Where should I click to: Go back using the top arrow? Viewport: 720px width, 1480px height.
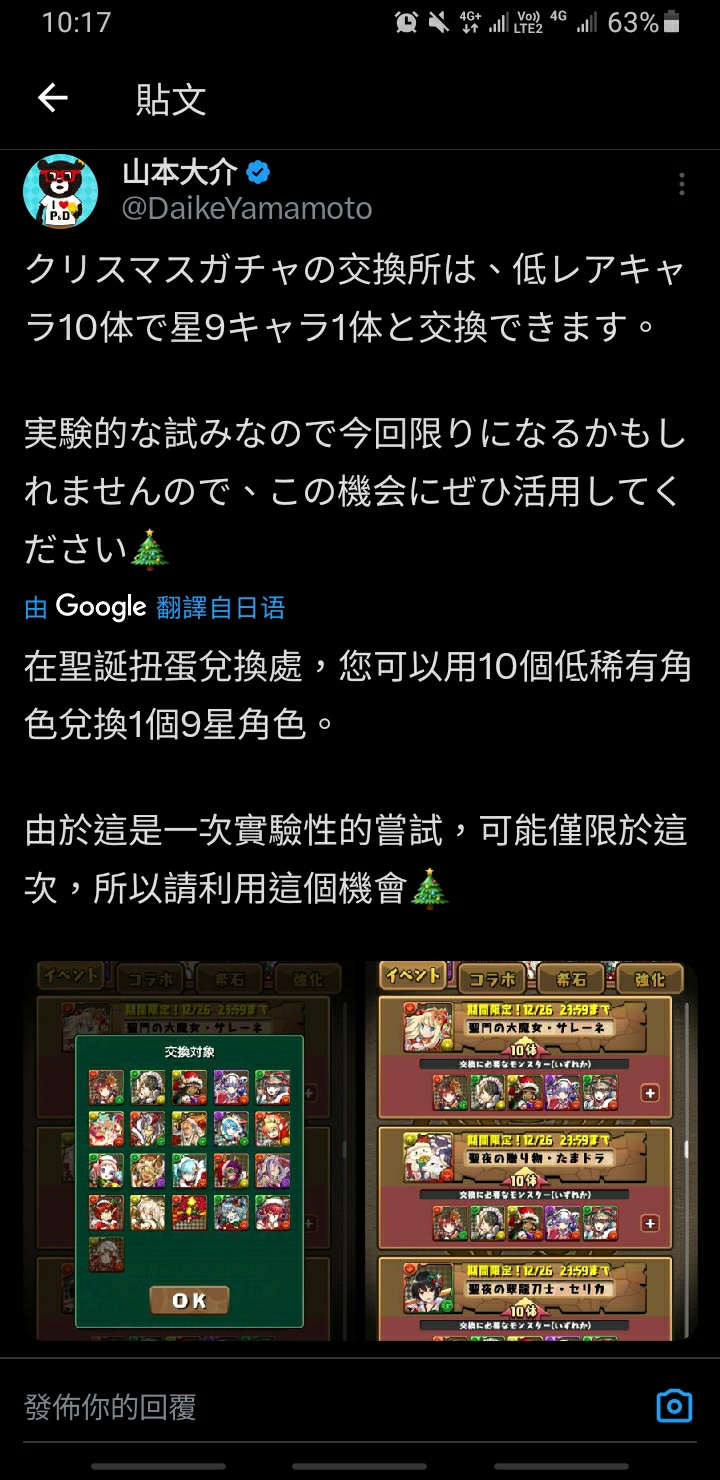tap(52, 98)
